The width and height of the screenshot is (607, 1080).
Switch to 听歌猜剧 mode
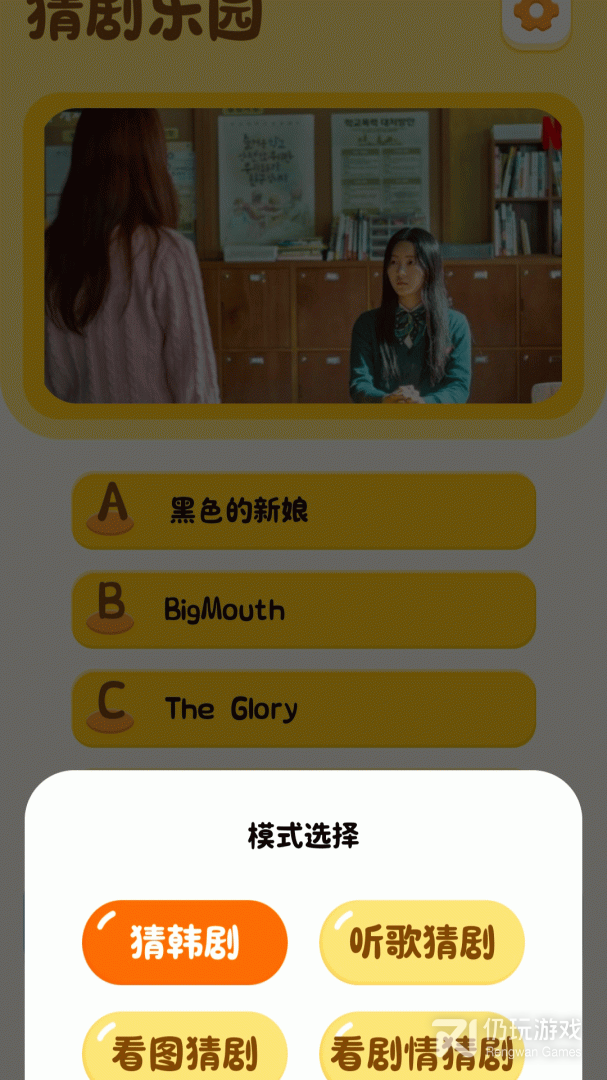(422, 942)
